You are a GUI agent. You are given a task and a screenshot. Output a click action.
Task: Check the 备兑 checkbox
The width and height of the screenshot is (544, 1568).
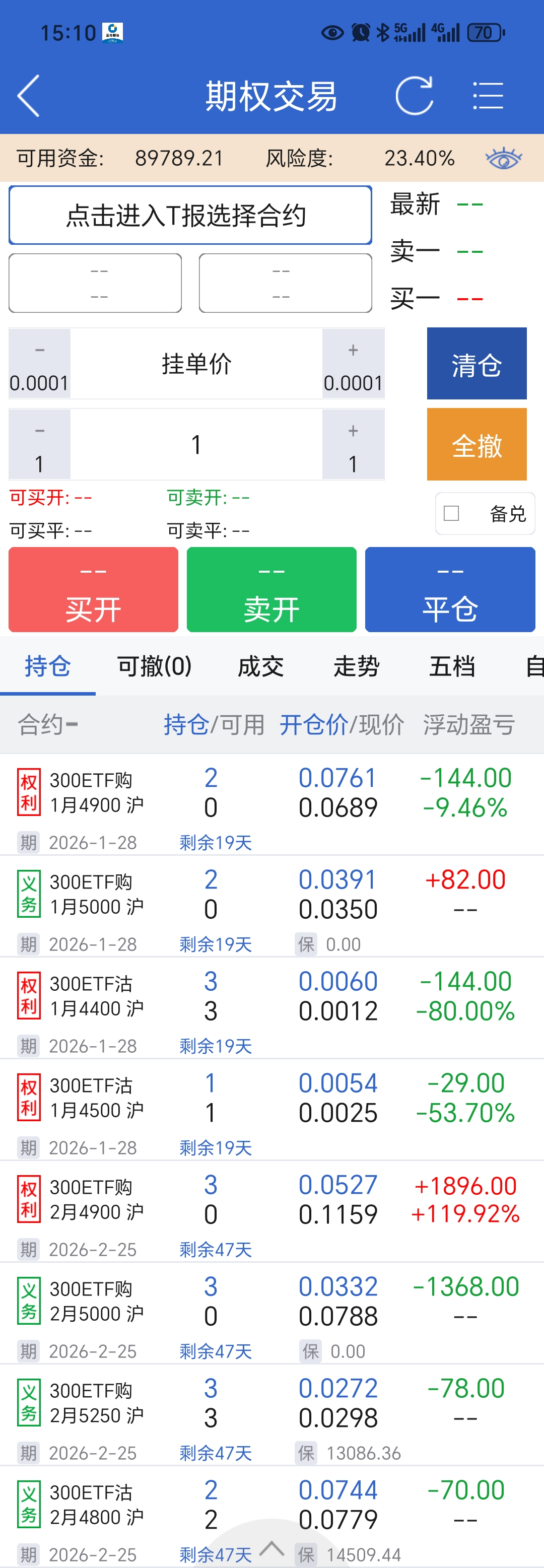[451, 513]
